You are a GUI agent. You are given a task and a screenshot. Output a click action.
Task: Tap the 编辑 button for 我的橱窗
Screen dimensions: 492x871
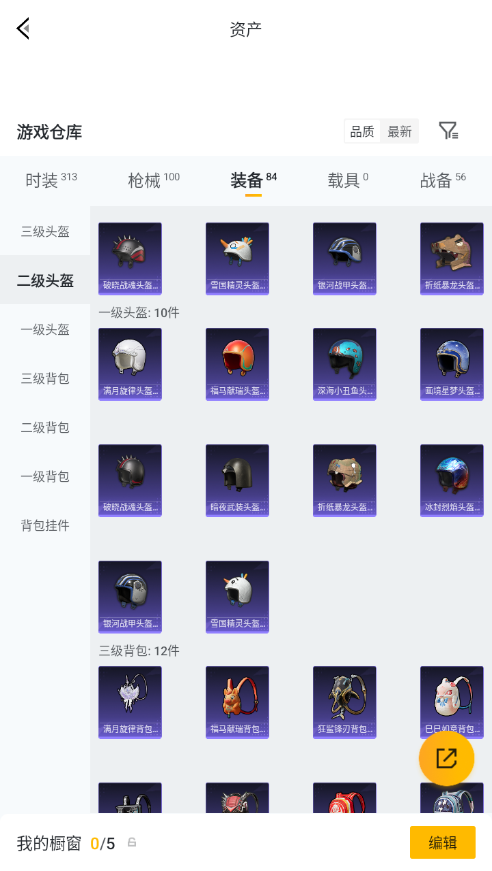(443, 843)
